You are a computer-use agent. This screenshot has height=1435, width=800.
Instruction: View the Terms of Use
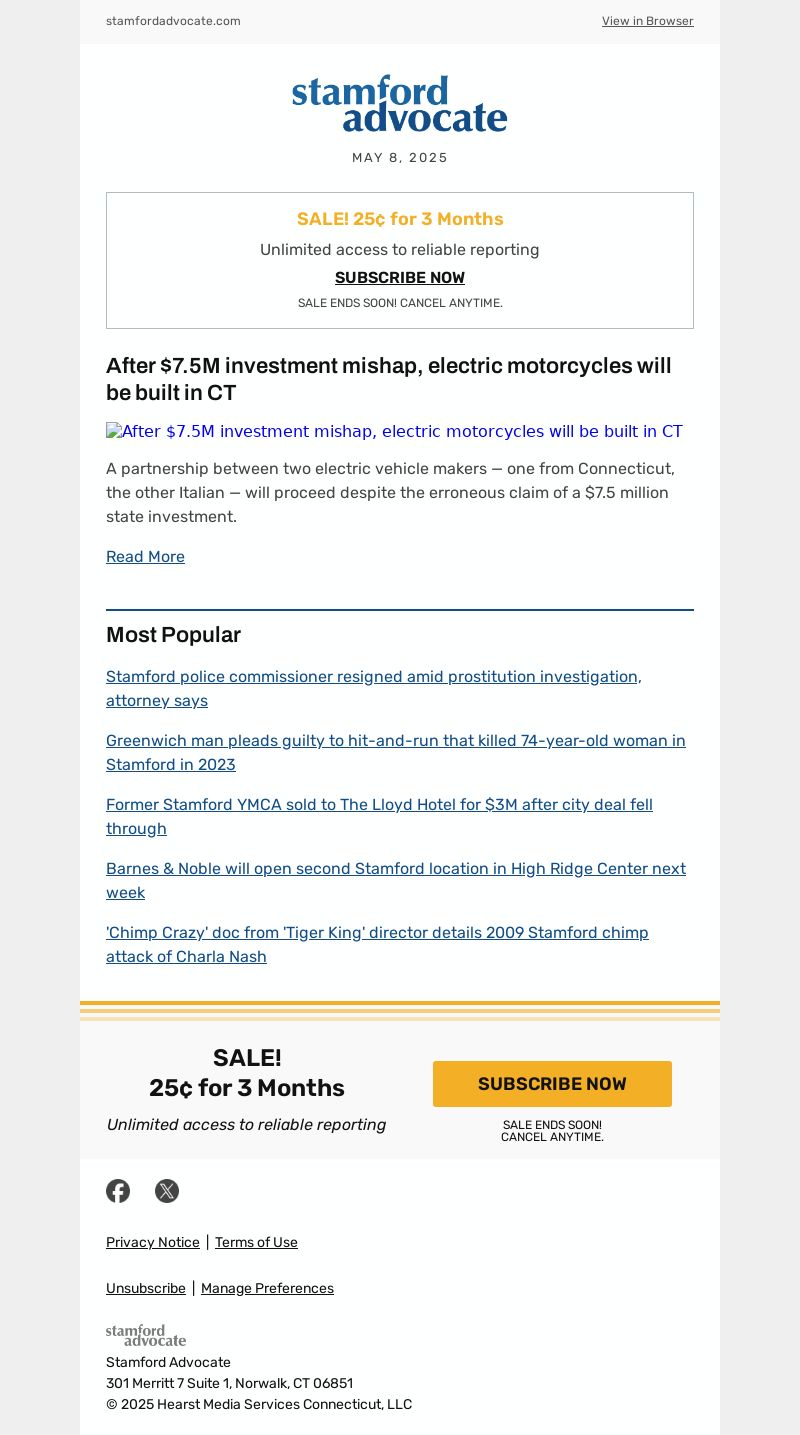click(x=256, y=1242)
